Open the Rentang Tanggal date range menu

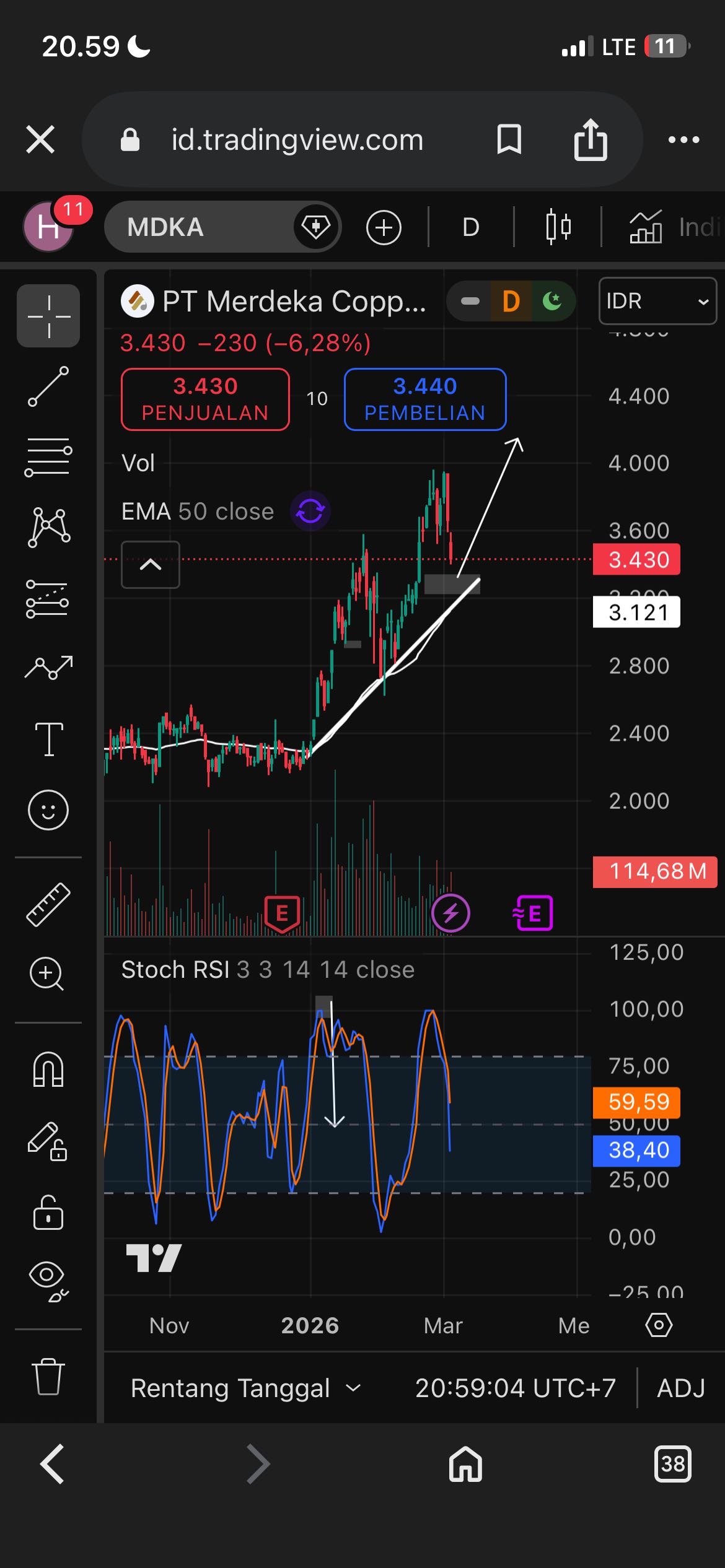point(245,1388)
